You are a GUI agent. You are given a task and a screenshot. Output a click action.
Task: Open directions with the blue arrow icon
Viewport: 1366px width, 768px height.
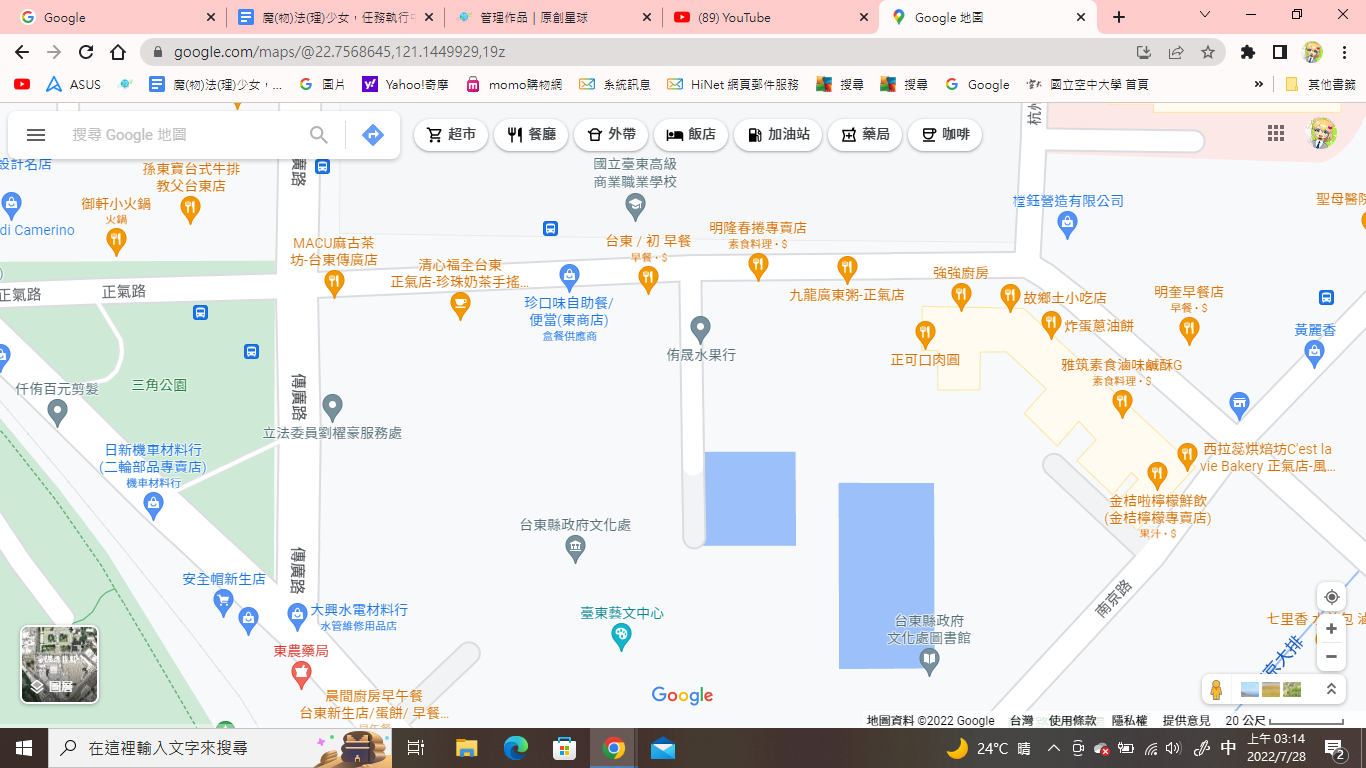pos(373,135)
